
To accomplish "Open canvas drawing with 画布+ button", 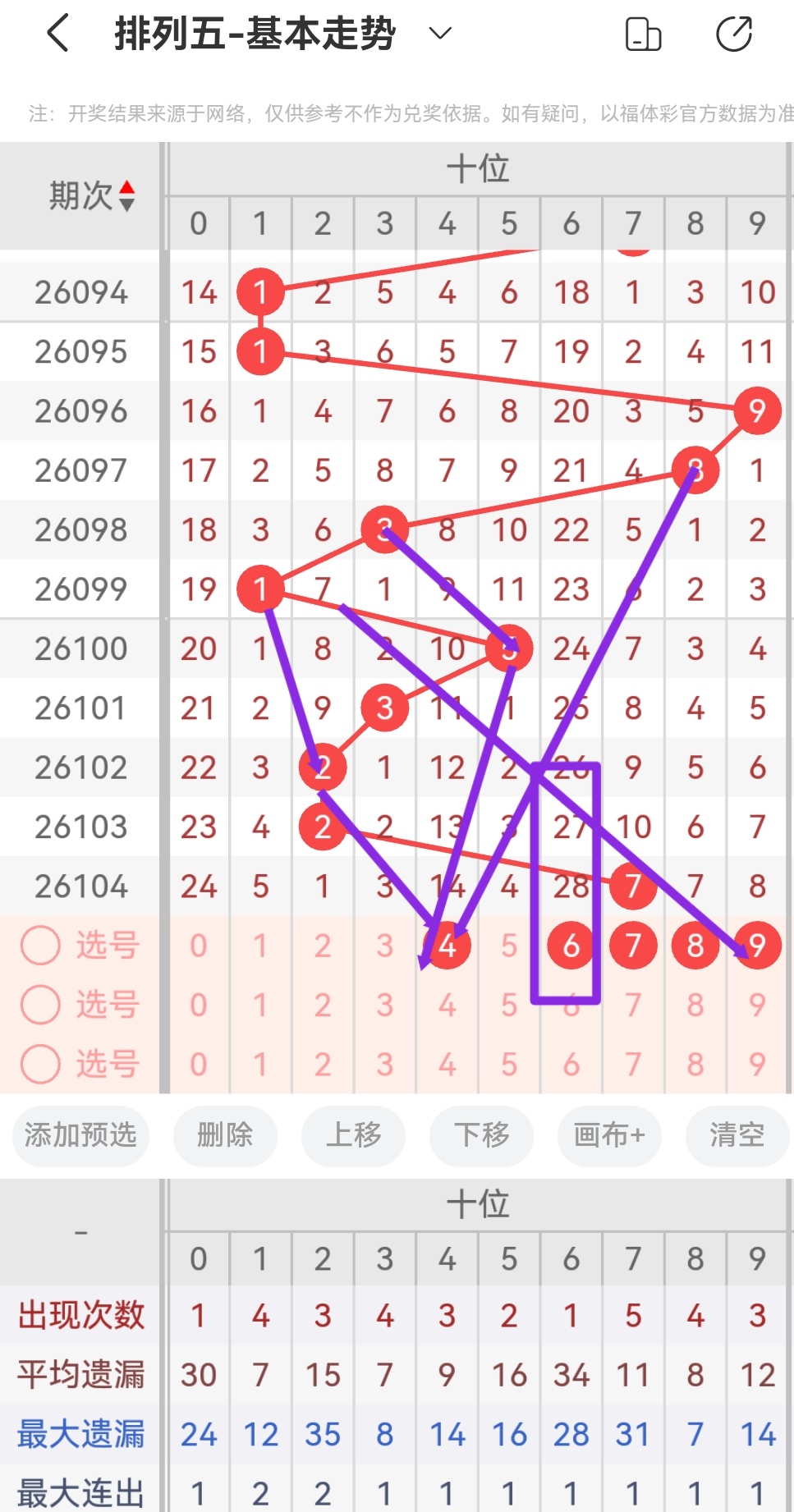I will (608, 1136).
